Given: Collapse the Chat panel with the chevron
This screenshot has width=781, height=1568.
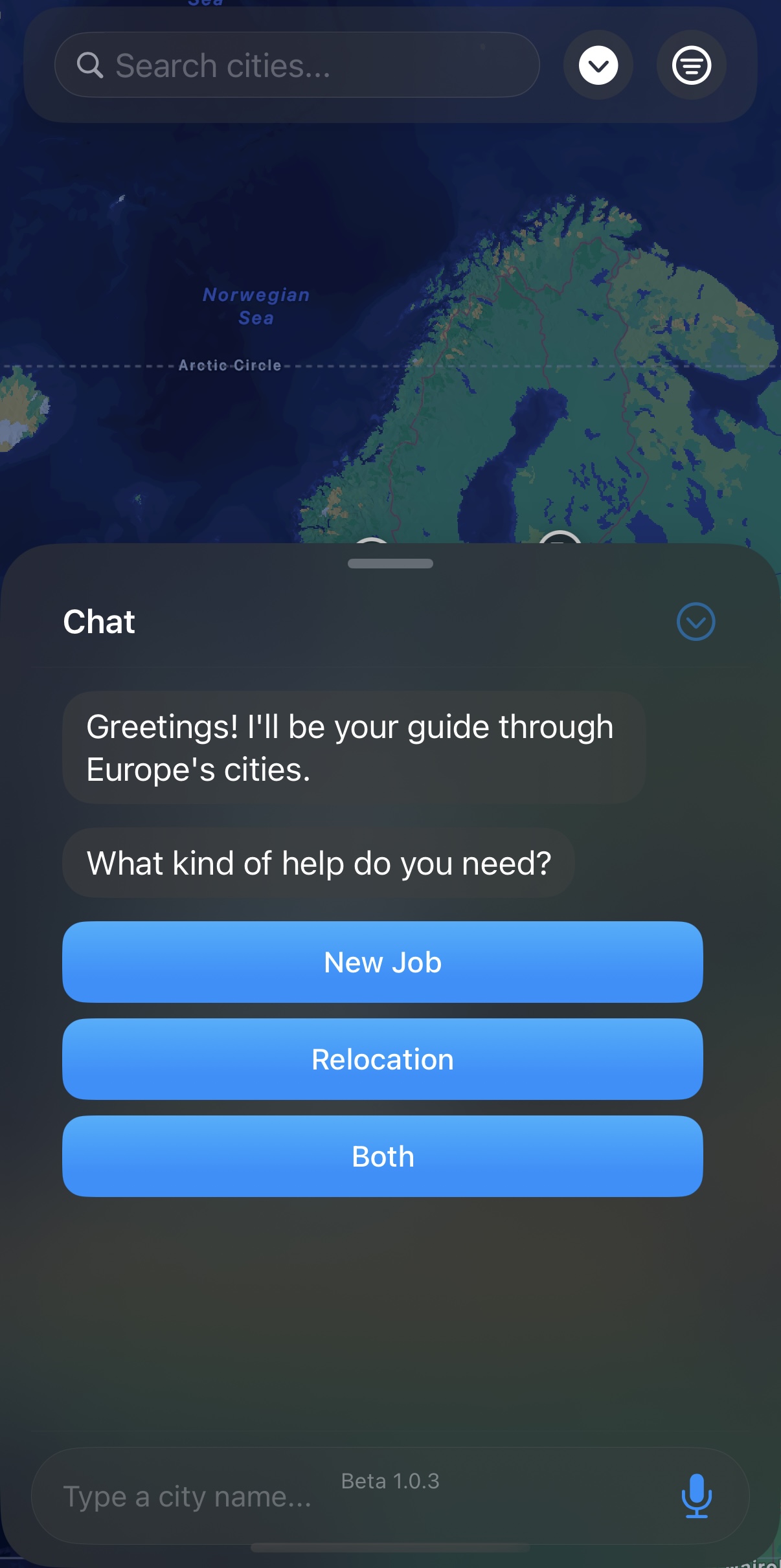Looking at the screenshot, I should click(696, 622).
